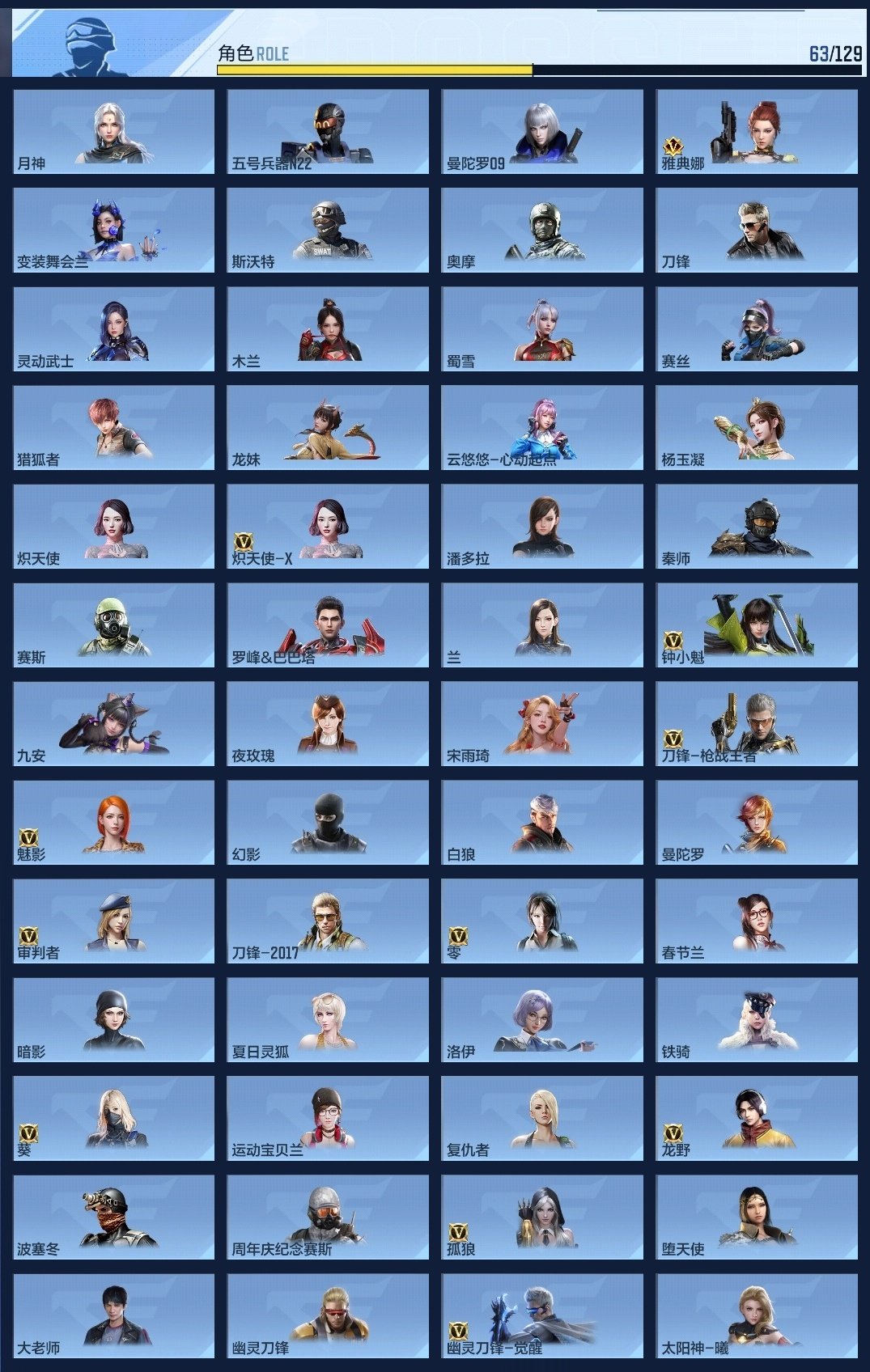The height and width of the screenshot is (1372, 870).
Task: Tap the 变装舞会兰 character card
Action: (x=114, y=230)
